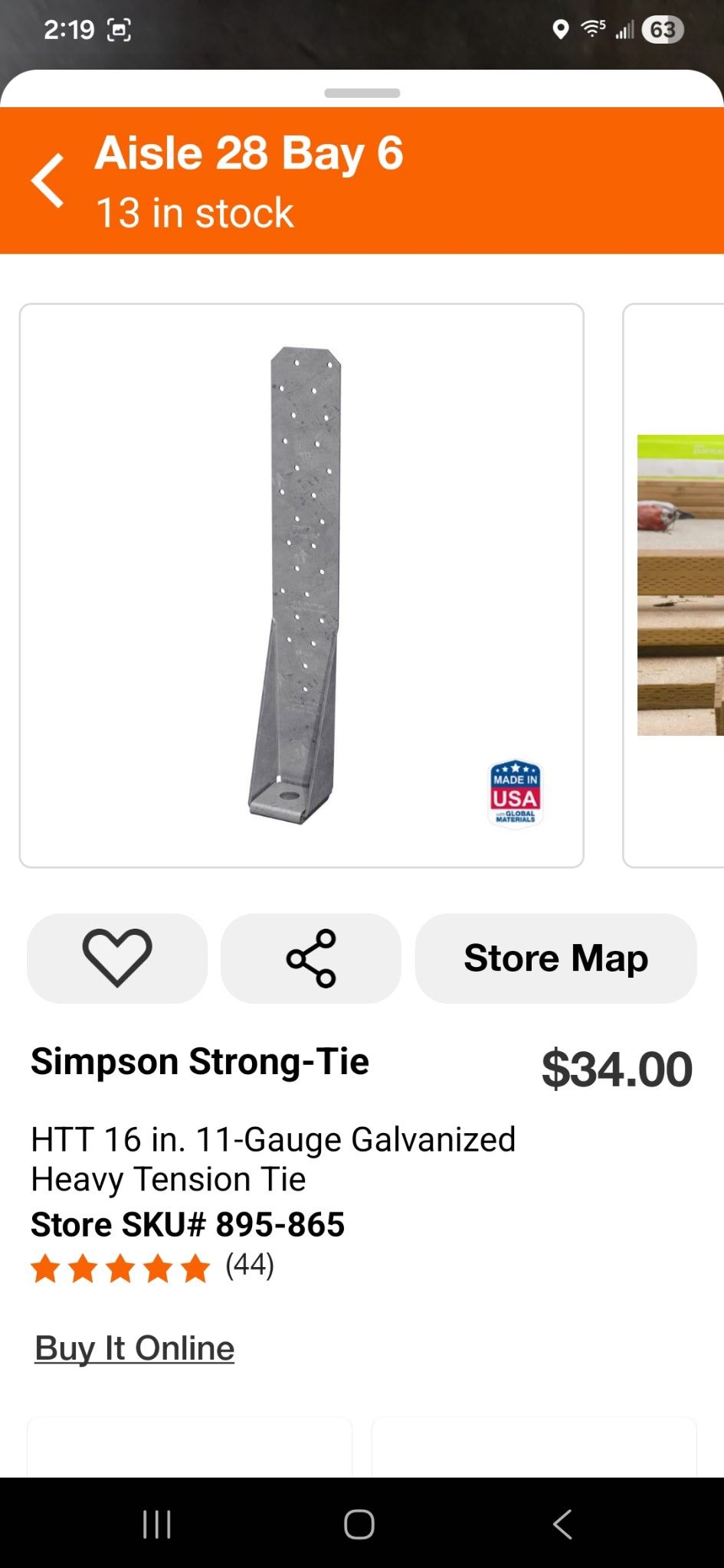
Task: Follow the Buy It Online link
Action: [133, 1347]
